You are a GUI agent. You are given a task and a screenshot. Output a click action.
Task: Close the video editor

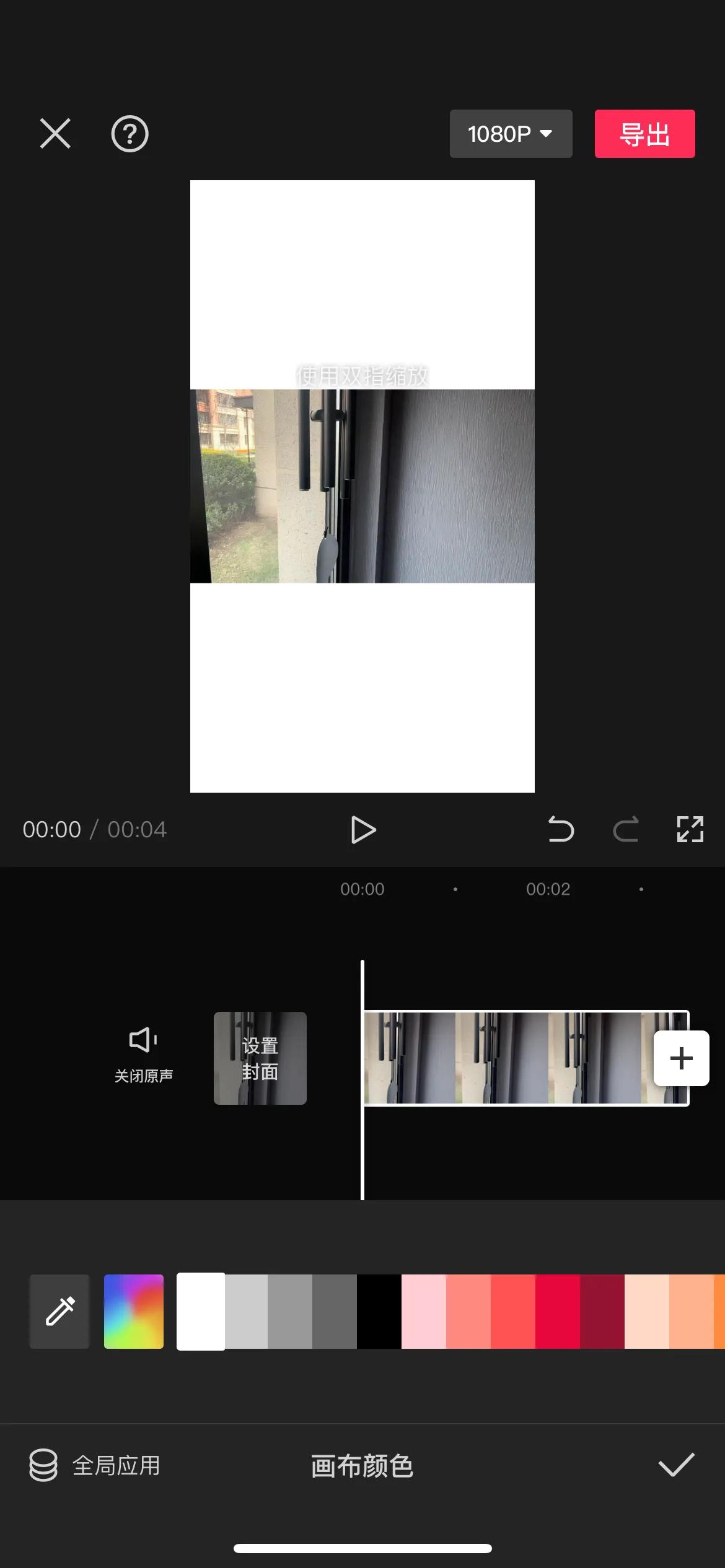tap(55, 133)
